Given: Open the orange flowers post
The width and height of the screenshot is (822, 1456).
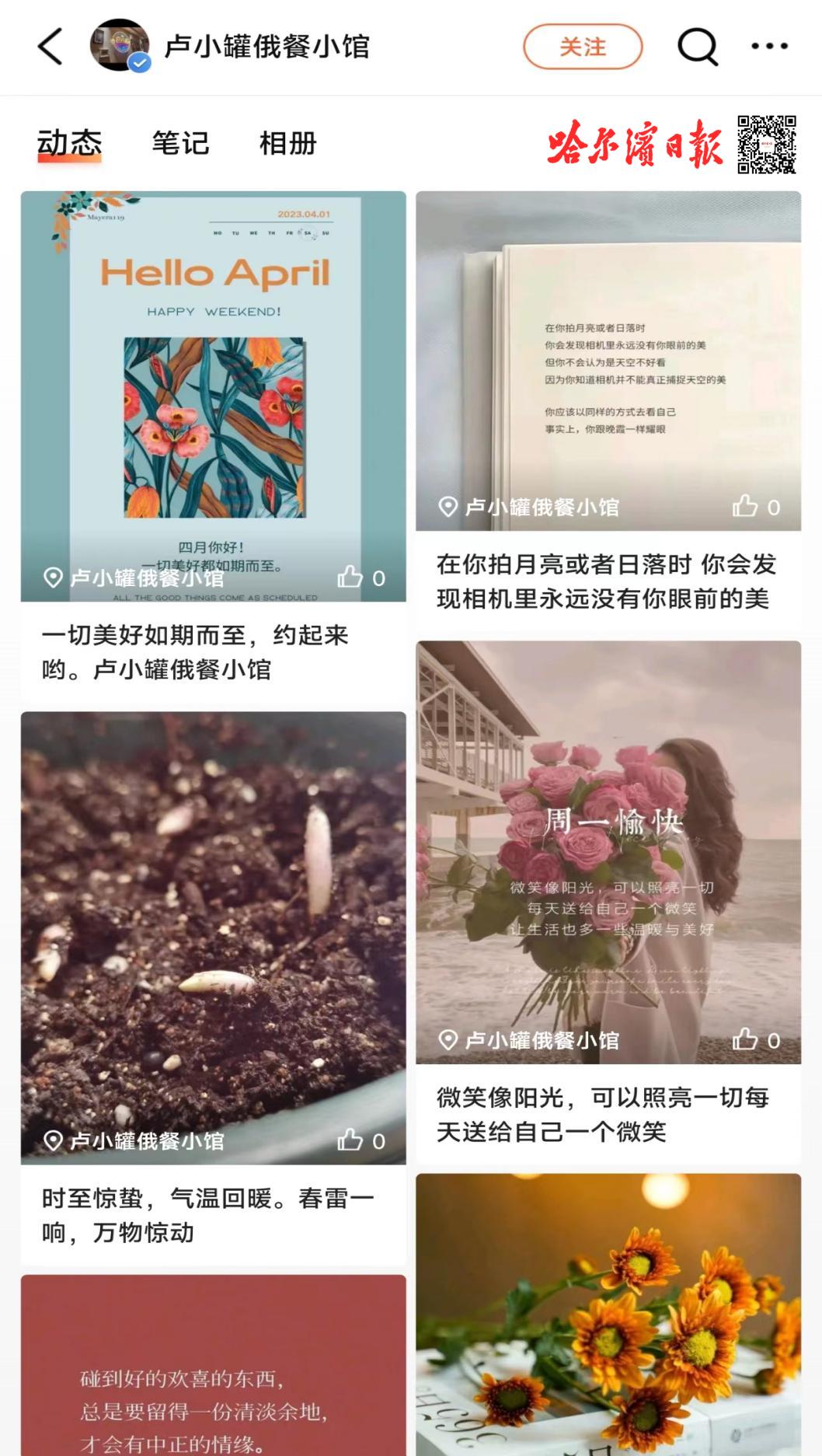Looking at the screenshot, I should [x=608, y=1322].
